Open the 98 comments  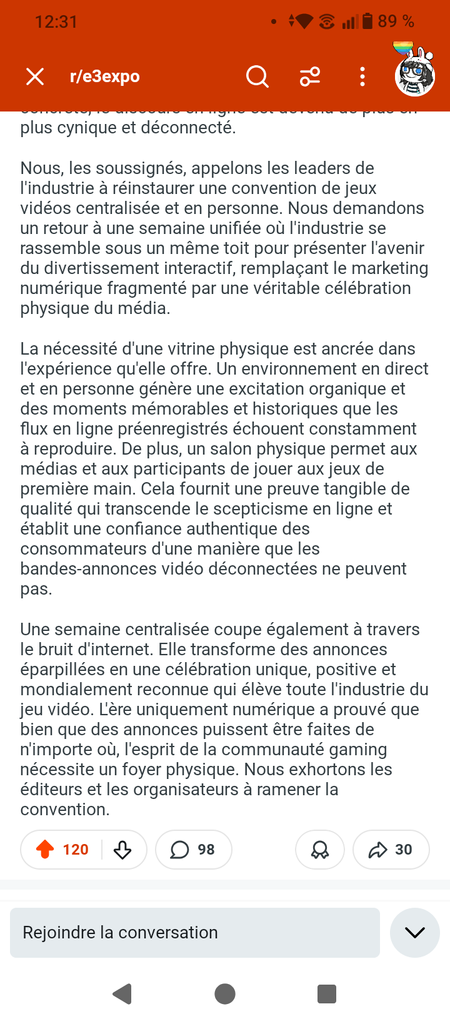click(193, 850)
